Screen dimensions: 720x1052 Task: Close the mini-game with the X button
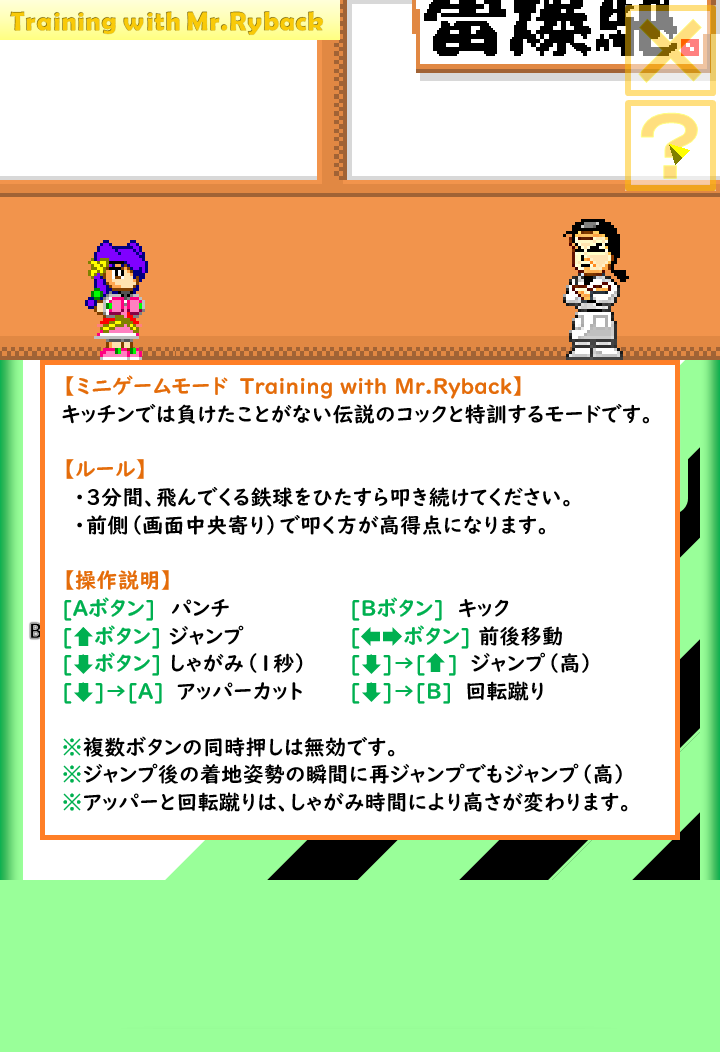(670, 50)
